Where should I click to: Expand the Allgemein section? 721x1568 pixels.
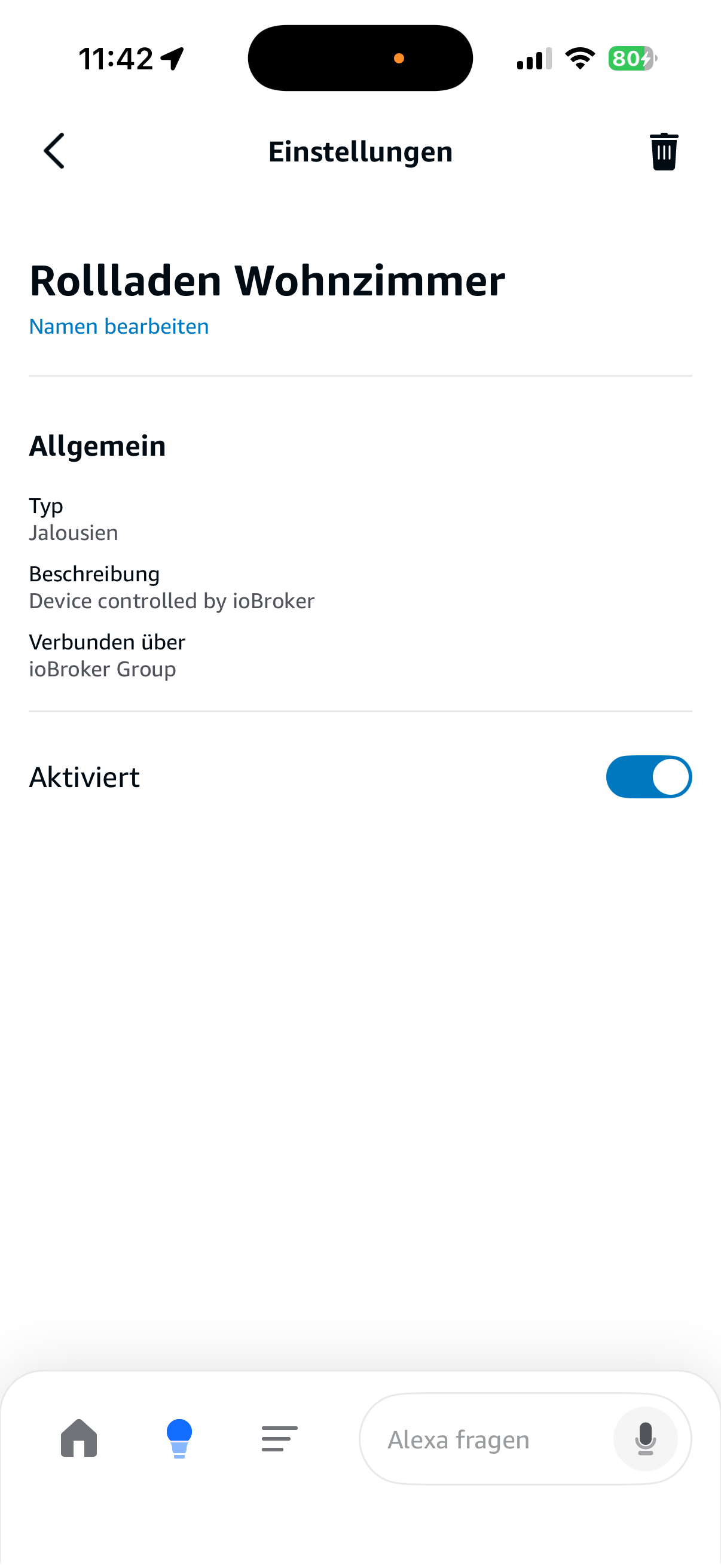point(97,446)
